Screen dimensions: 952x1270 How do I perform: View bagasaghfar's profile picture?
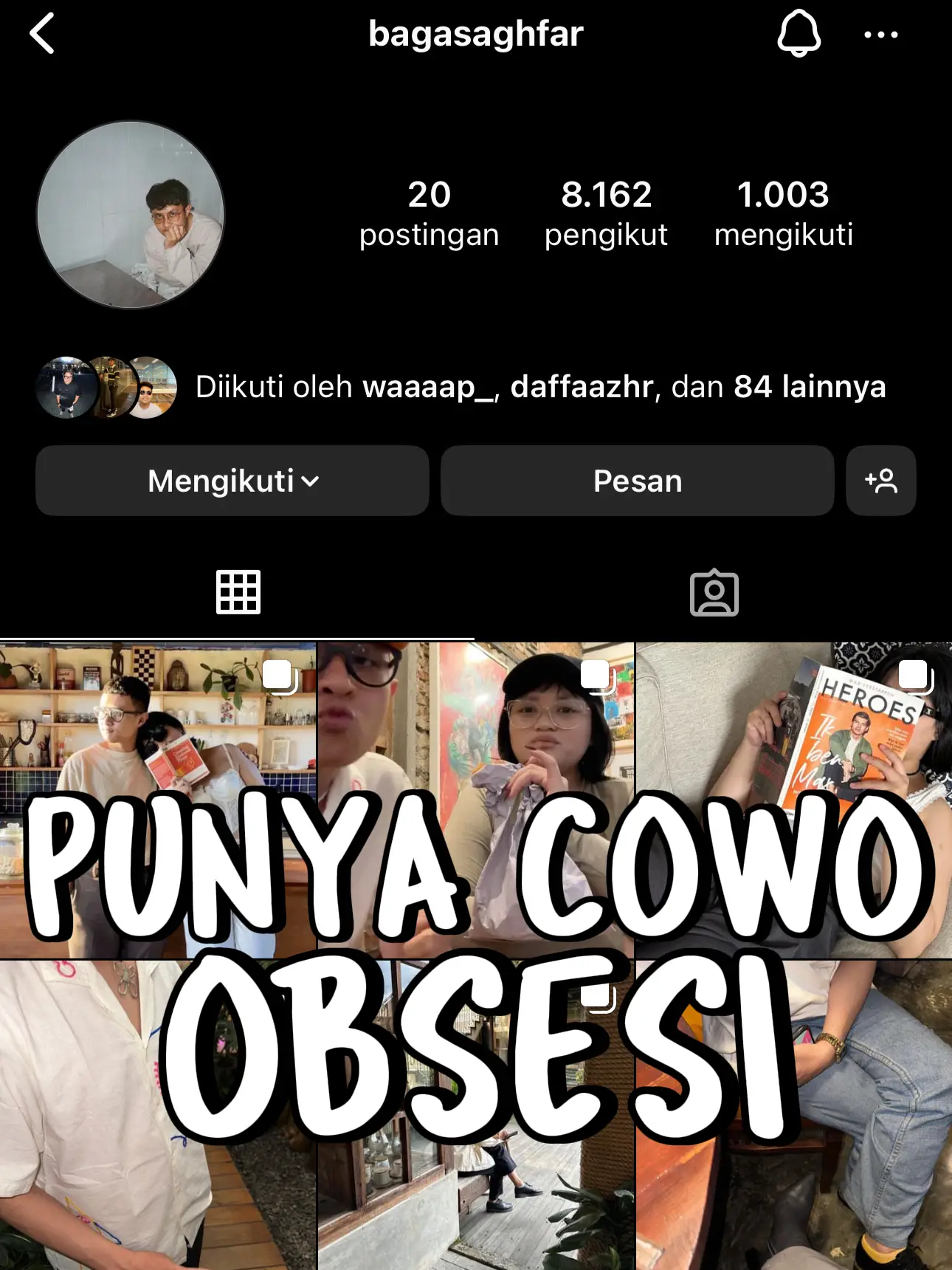pyautogui.click(x=131, y=215)
